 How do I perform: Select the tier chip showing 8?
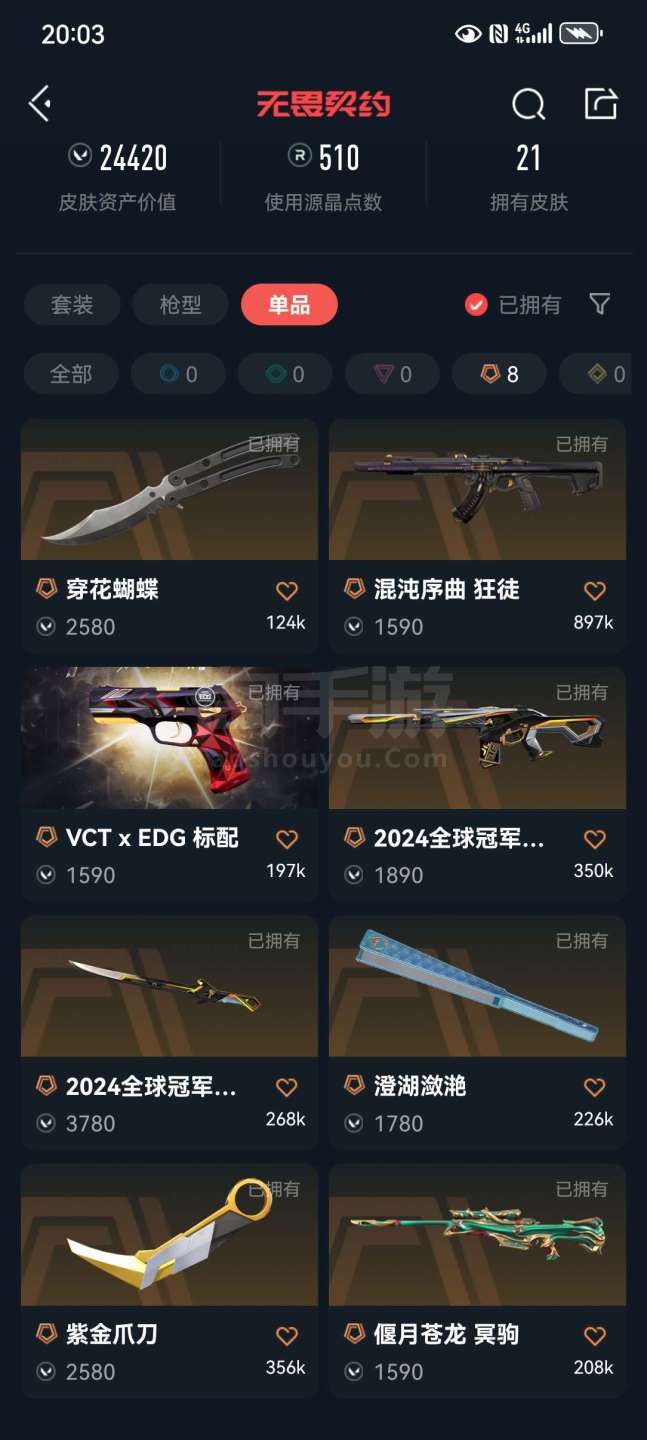coord(499,374)
